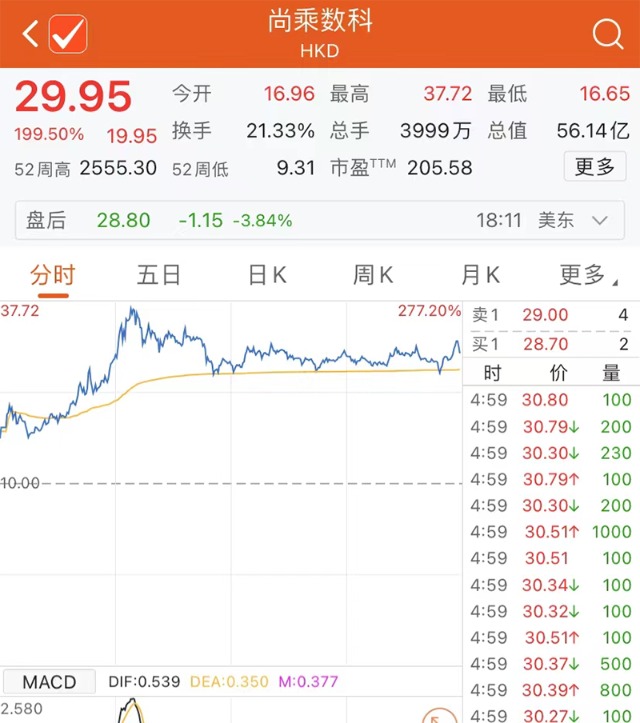This screenshot has height=723, width=640.
Task: Open the 更多 chart period dropdown
Action: coord(590,275)
